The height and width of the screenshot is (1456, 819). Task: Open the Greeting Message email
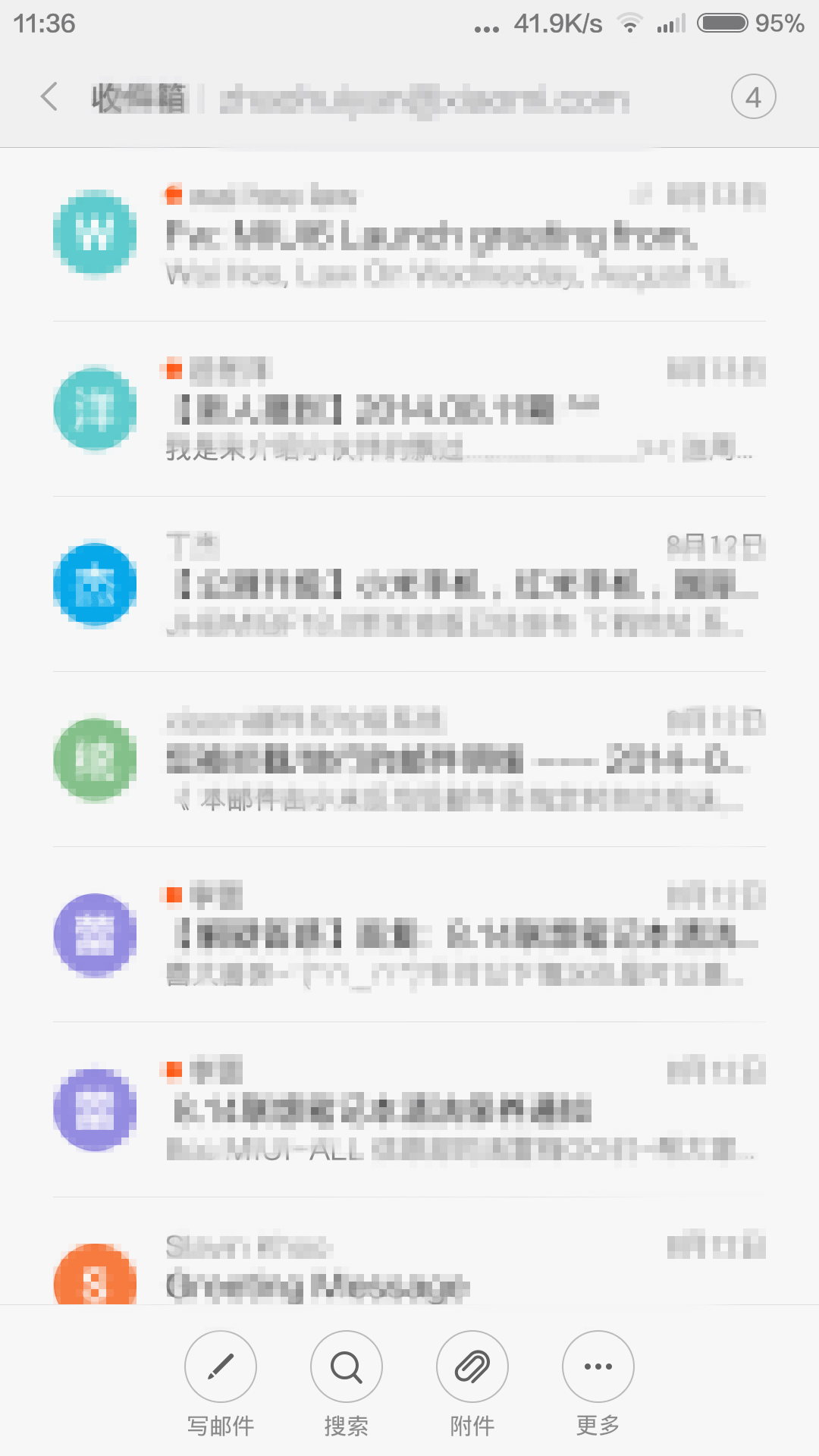(x=409, y=1251)
